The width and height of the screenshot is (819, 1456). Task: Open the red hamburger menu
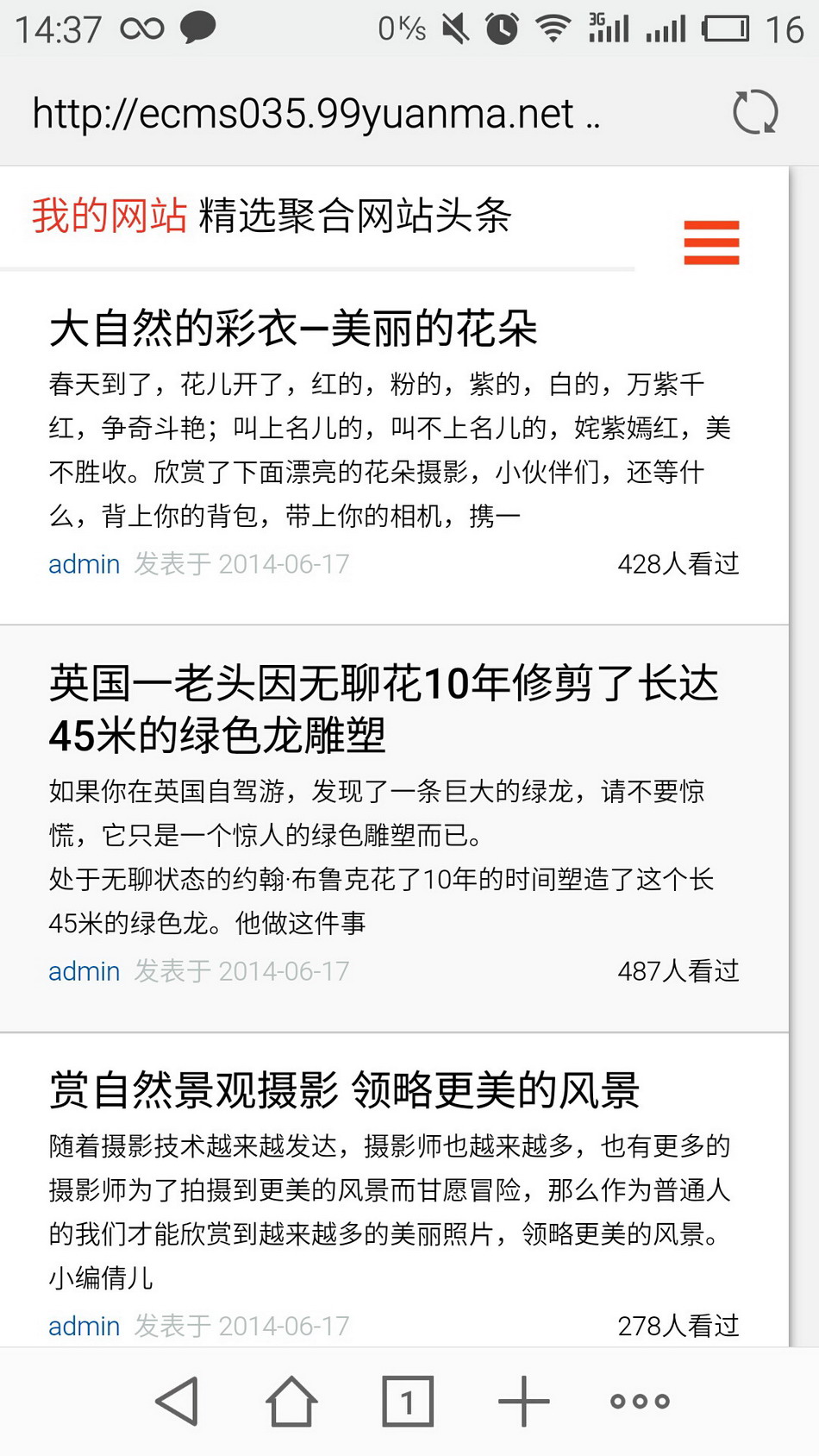point(711,242)
